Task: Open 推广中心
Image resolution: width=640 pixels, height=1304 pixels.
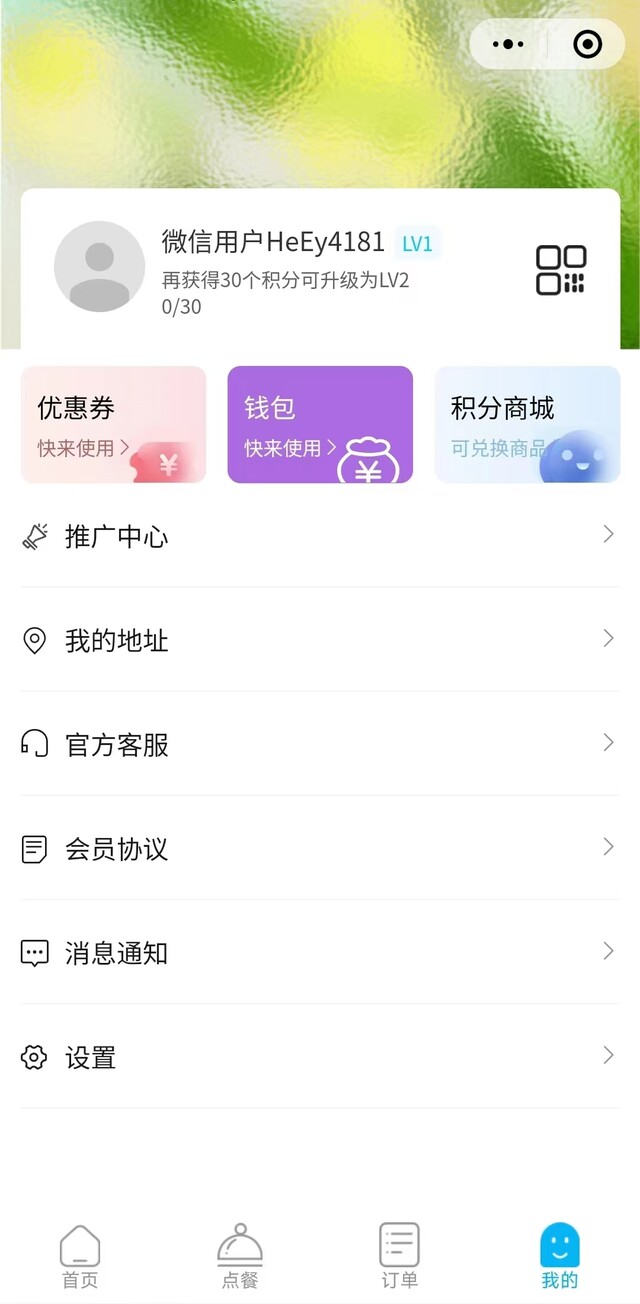Action: [320, 536]
